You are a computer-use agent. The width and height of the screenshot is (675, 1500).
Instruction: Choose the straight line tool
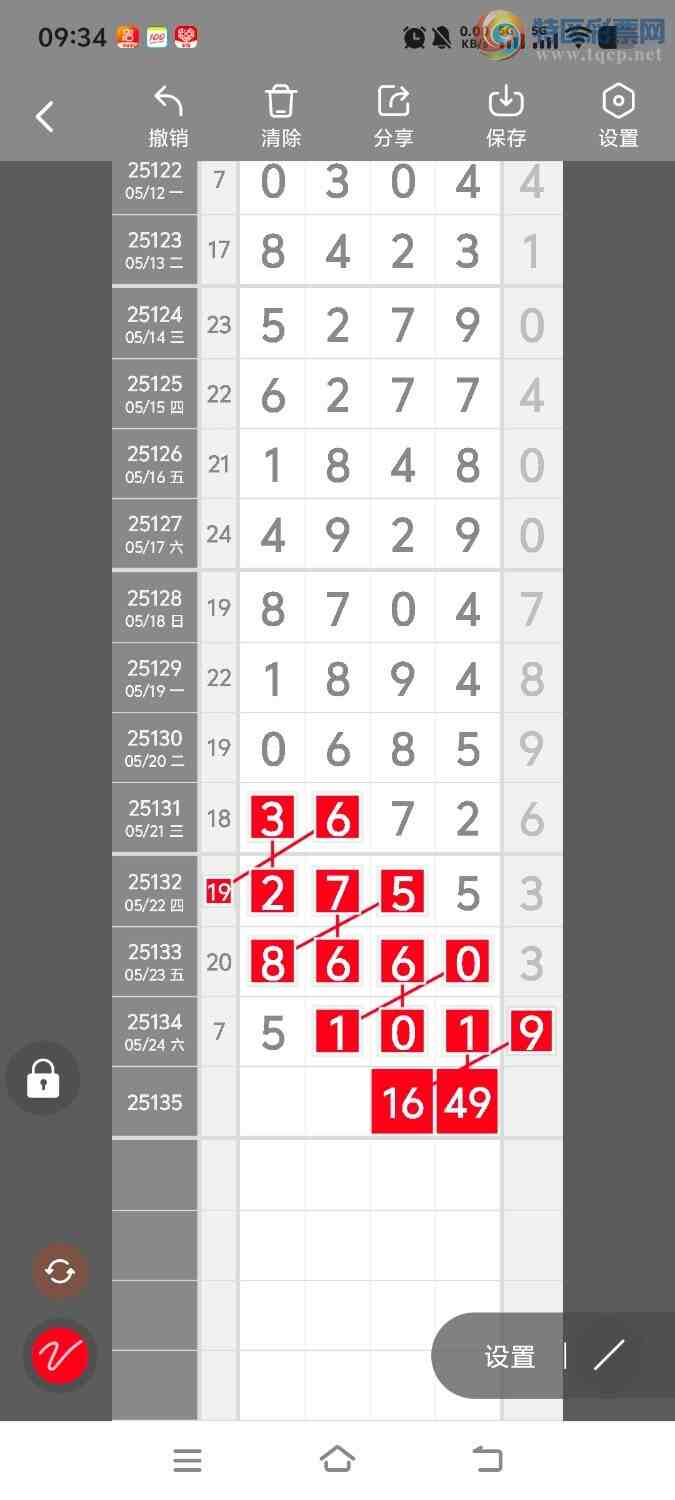609,1355
